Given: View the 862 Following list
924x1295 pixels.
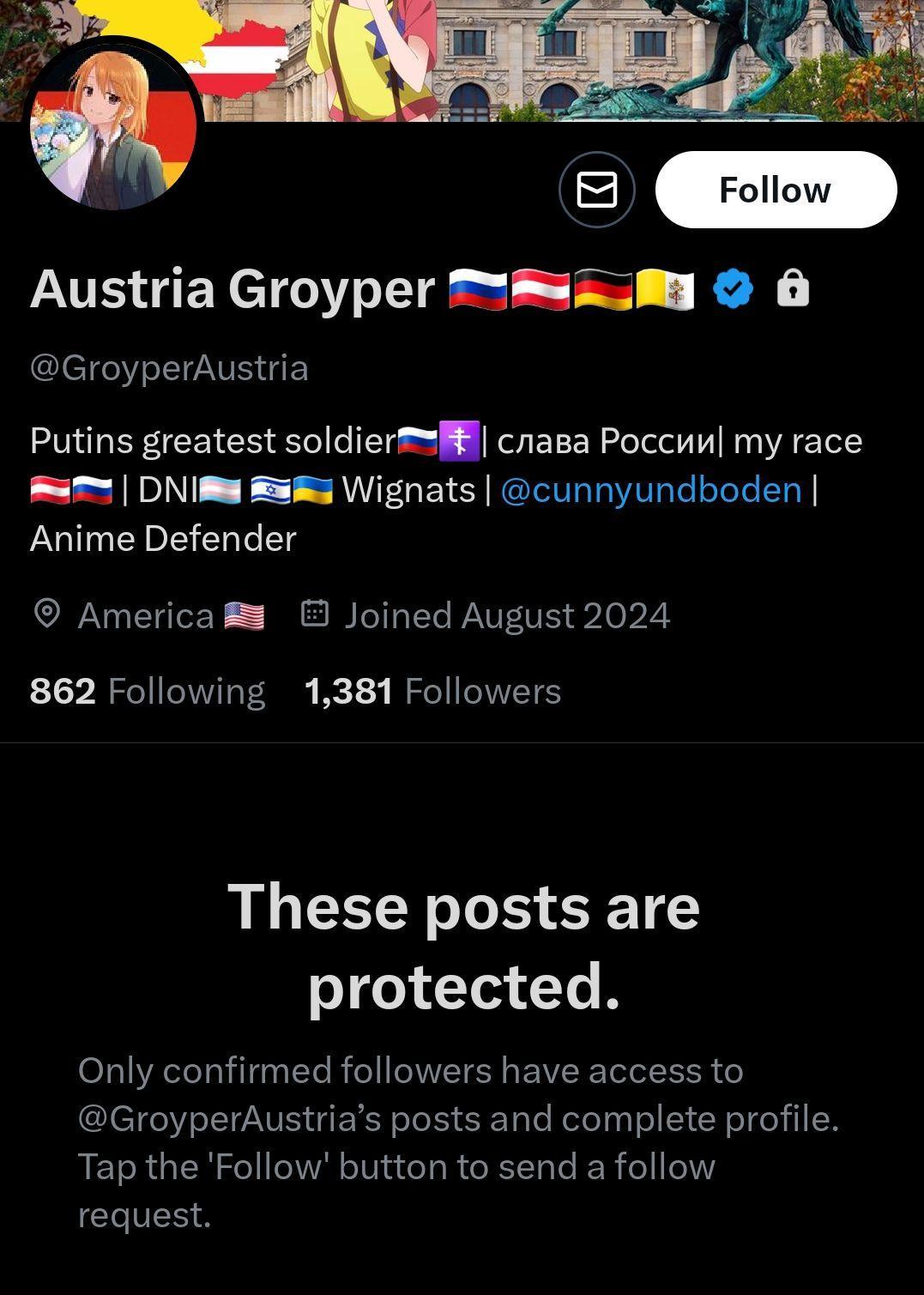Looking at the screenshot, I should tap(148, 691).
